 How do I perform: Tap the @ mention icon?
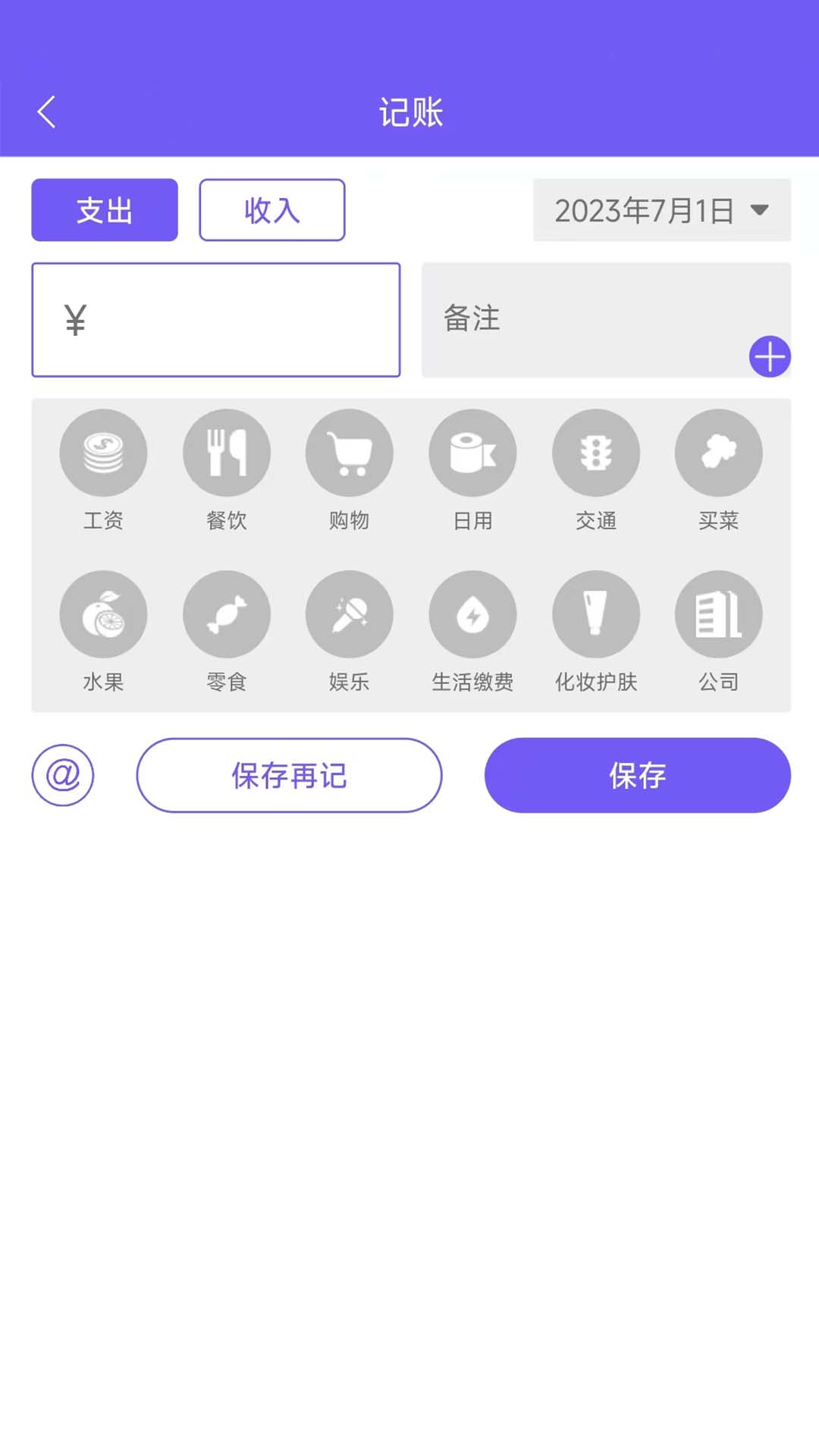point(64,775)
